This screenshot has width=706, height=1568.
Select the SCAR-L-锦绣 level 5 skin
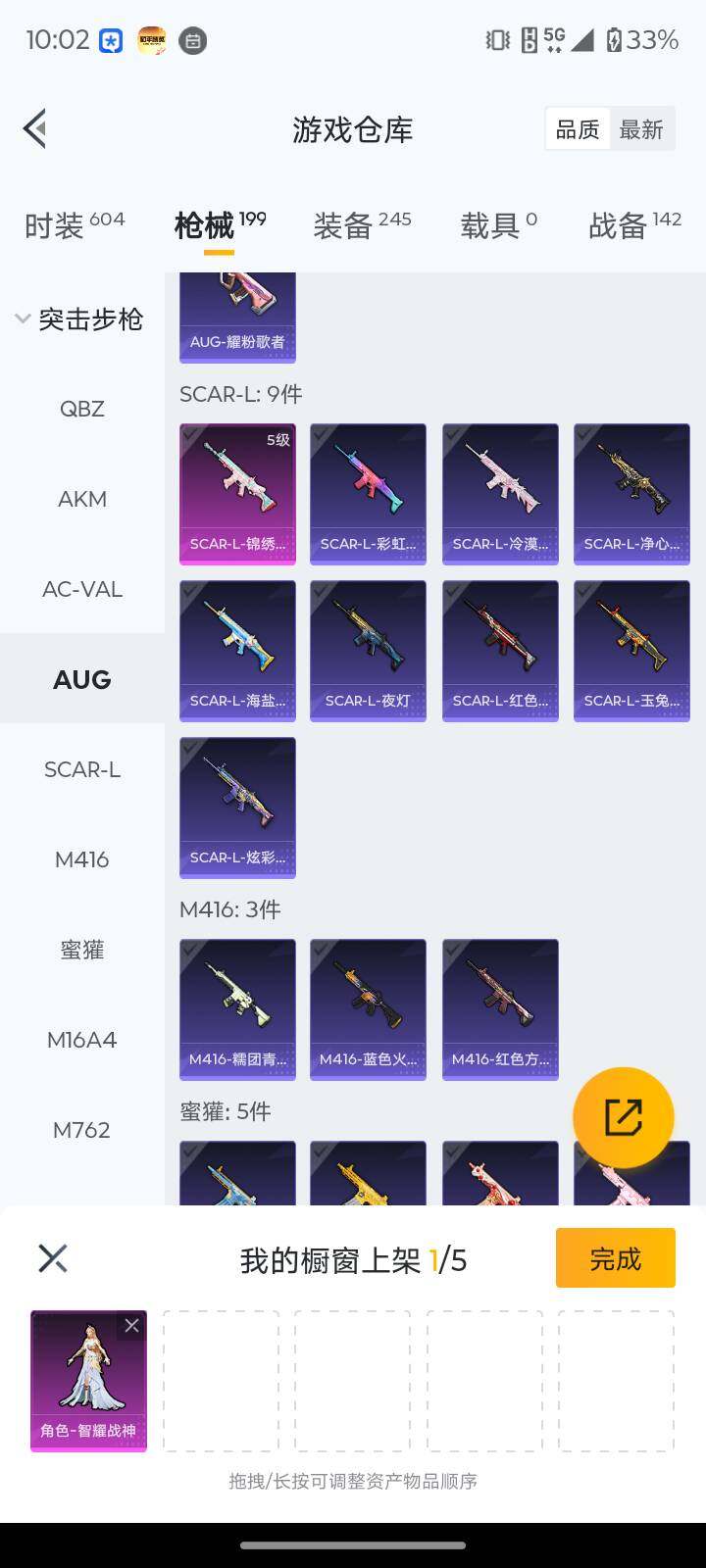pyautogui.click(x=237, y=493)
